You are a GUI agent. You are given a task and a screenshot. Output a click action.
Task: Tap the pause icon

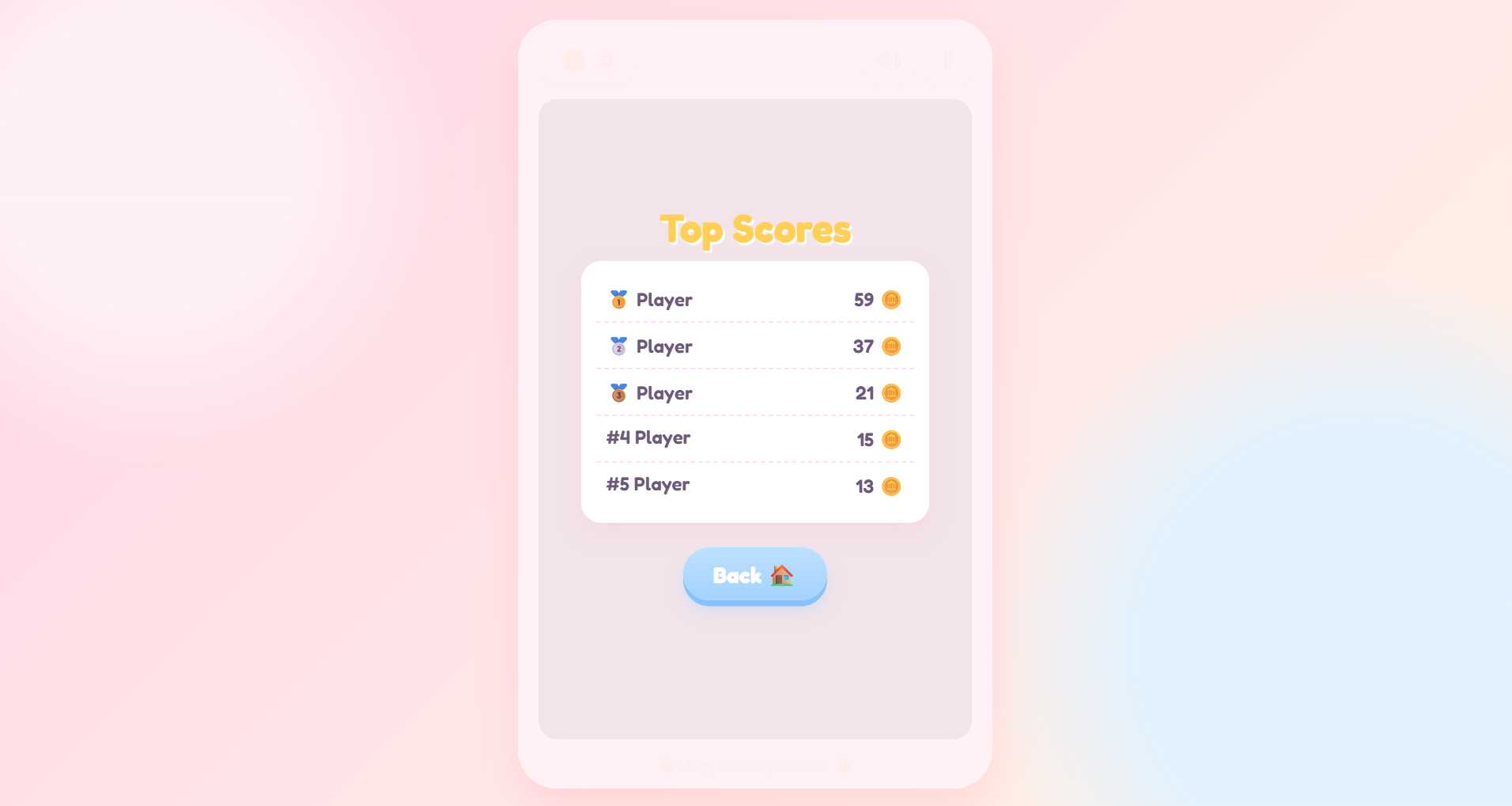point(947,60)
